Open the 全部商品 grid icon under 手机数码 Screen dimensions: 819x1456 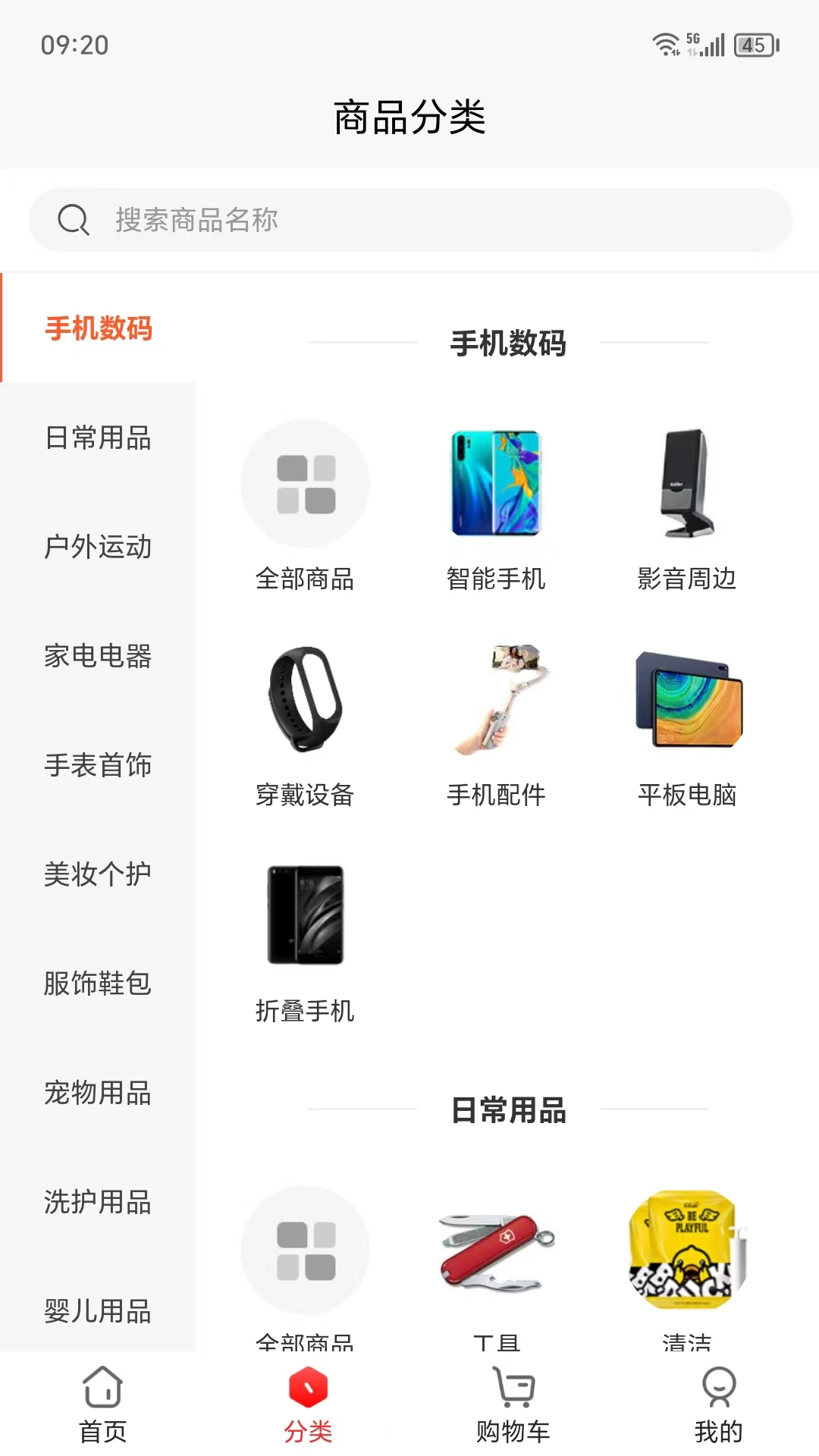pyautogui.click(x=306, y=483)
